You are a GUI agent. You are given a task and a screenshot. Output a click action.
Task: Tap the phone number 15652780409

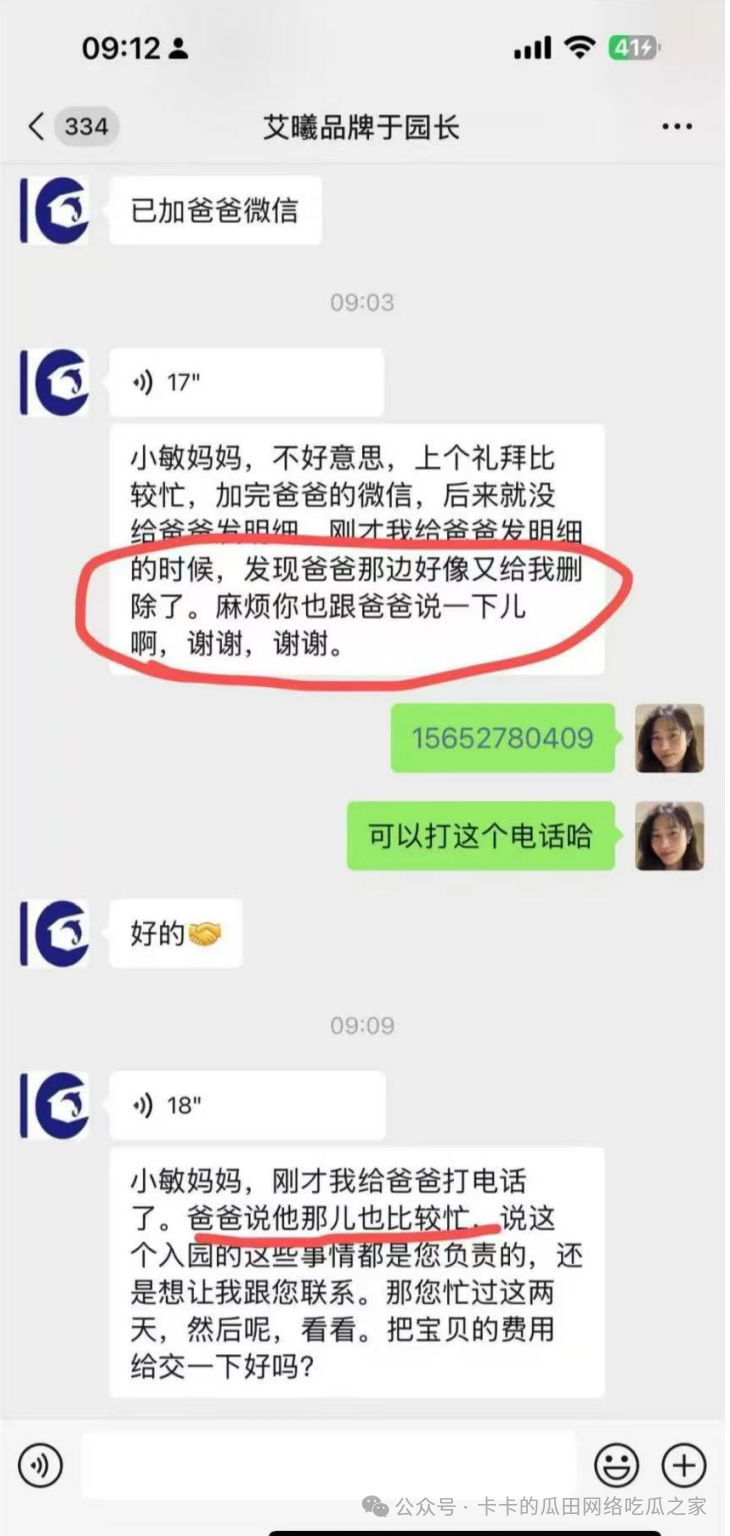(502, 738)
